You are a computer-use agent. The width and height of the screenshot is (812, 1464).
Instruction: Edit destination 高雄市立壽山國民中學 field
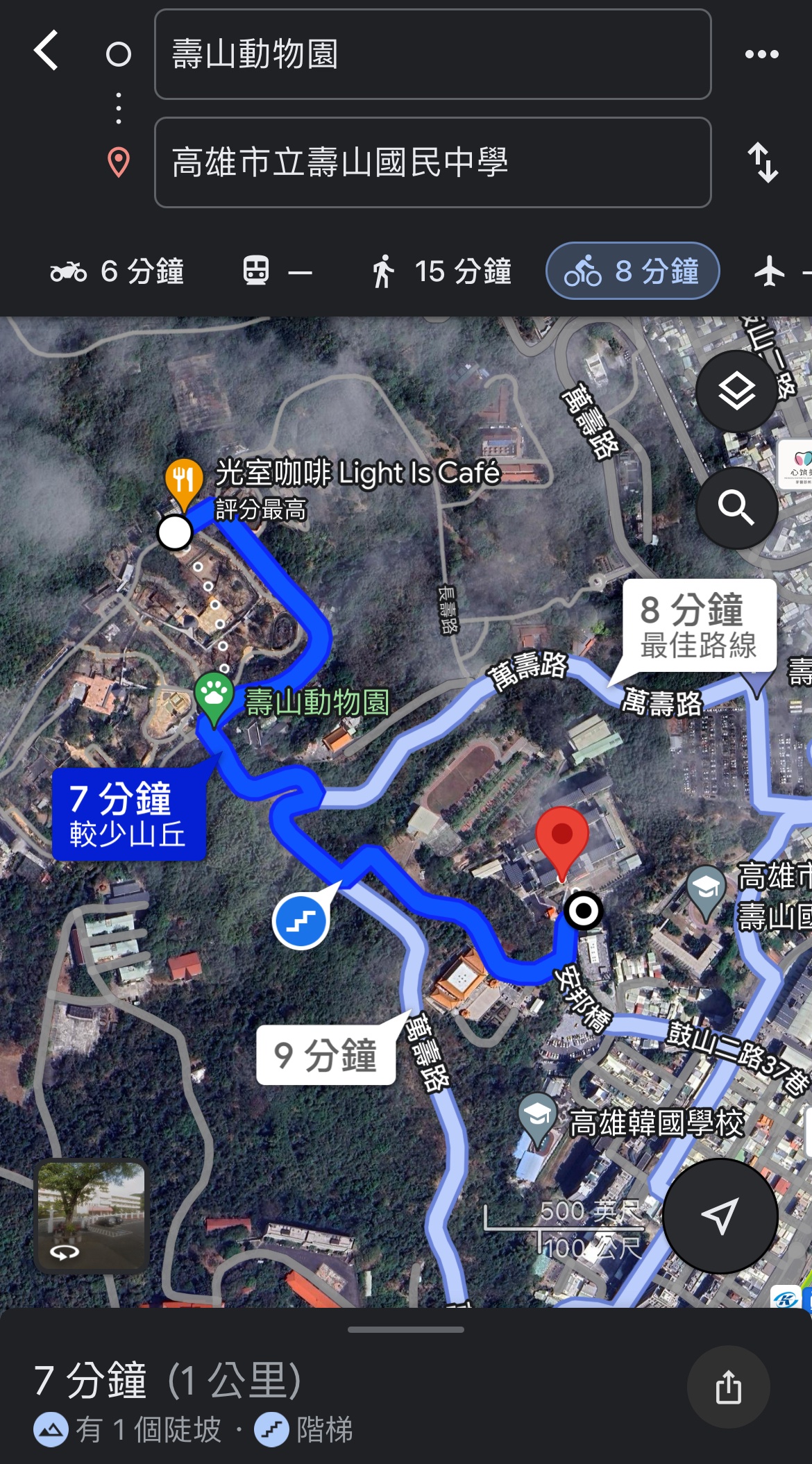pos(432,162)
